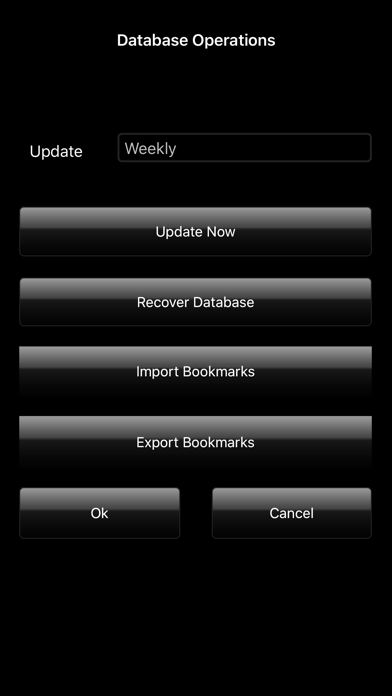Choose Import Bookmarks
This screenshot has width=392, height=696.
(195, 372)
